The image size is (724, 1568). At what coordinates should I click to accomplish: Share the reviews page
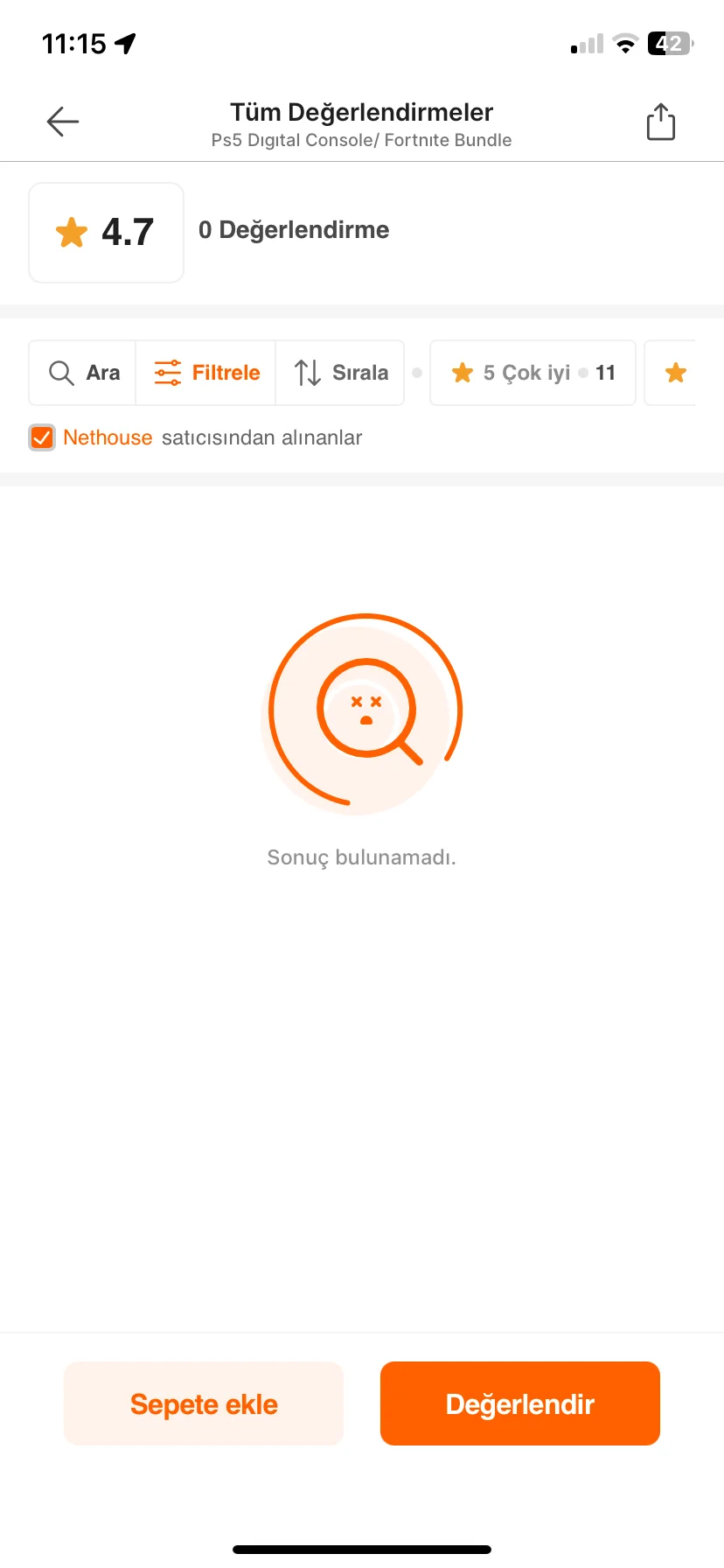tap(660, 122)
